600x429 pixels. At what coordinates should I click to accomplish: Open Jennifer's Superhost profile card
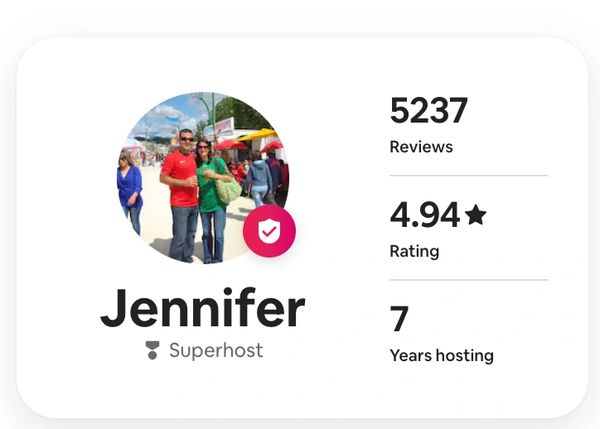pyautogui.click(x=203, y=309)
